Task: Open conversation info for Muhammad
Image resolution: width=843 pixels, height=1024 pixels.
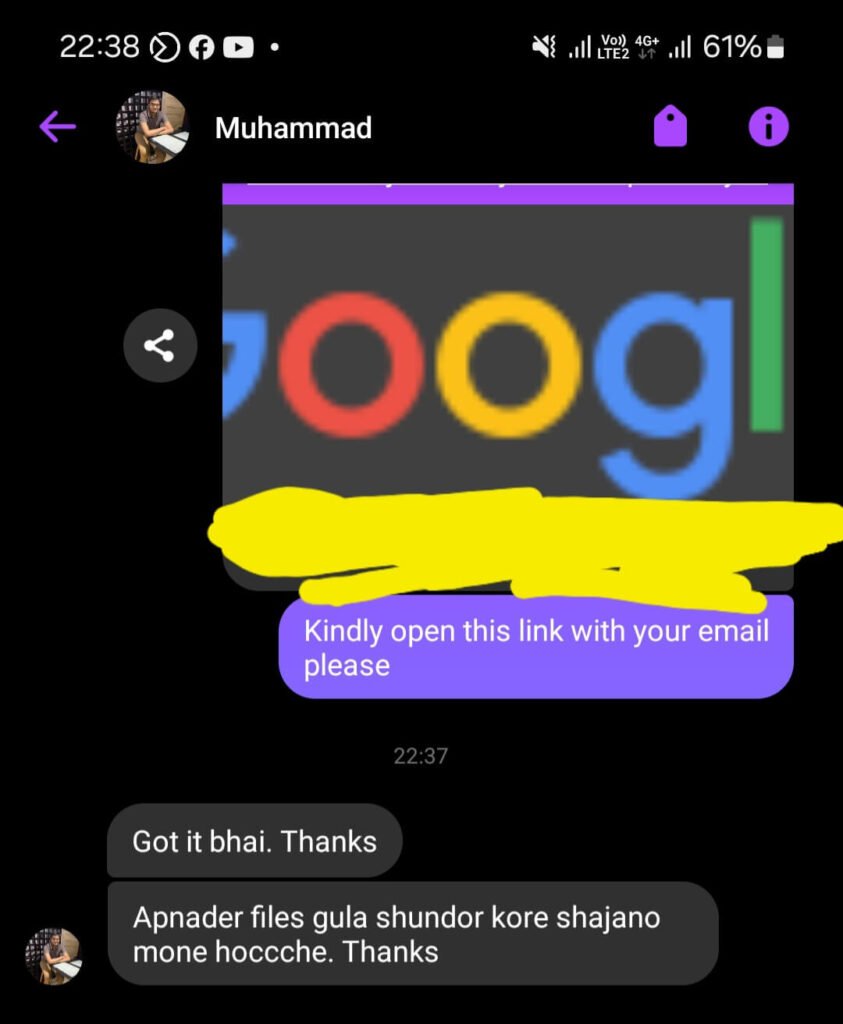Action: tap(768, 127)
